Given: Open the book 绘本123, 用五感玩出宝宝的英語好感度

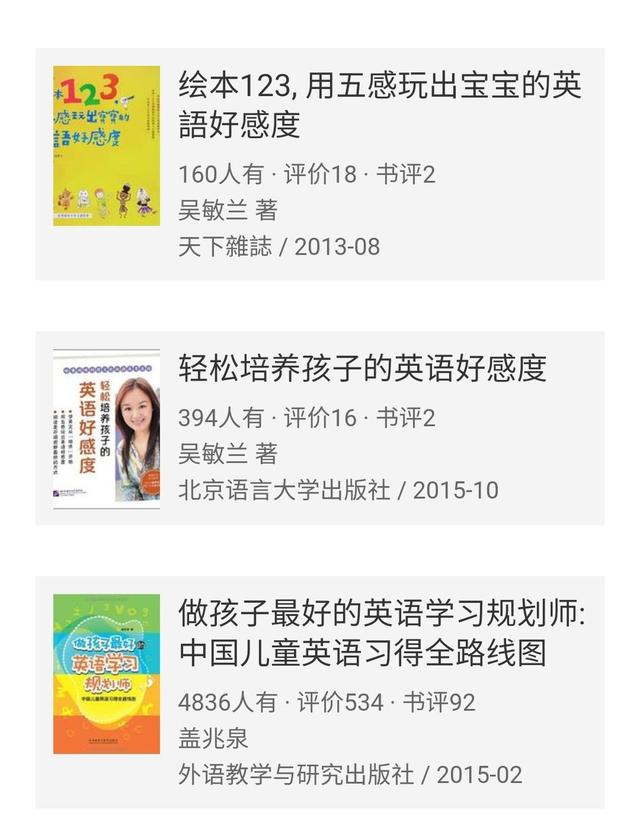Looking at the screenshot, I should 379,104.
